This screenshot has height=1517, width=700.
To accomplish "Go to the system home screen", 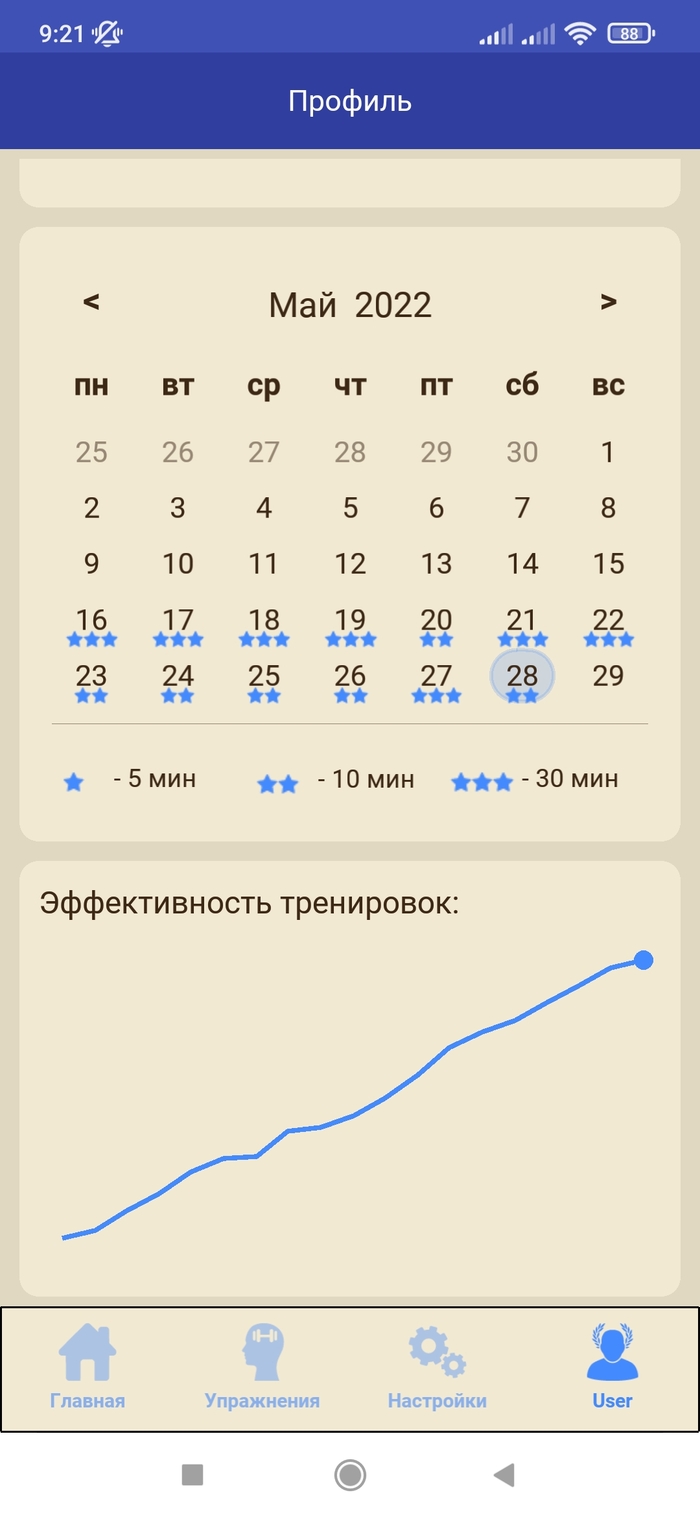I will click(350, 1474).
